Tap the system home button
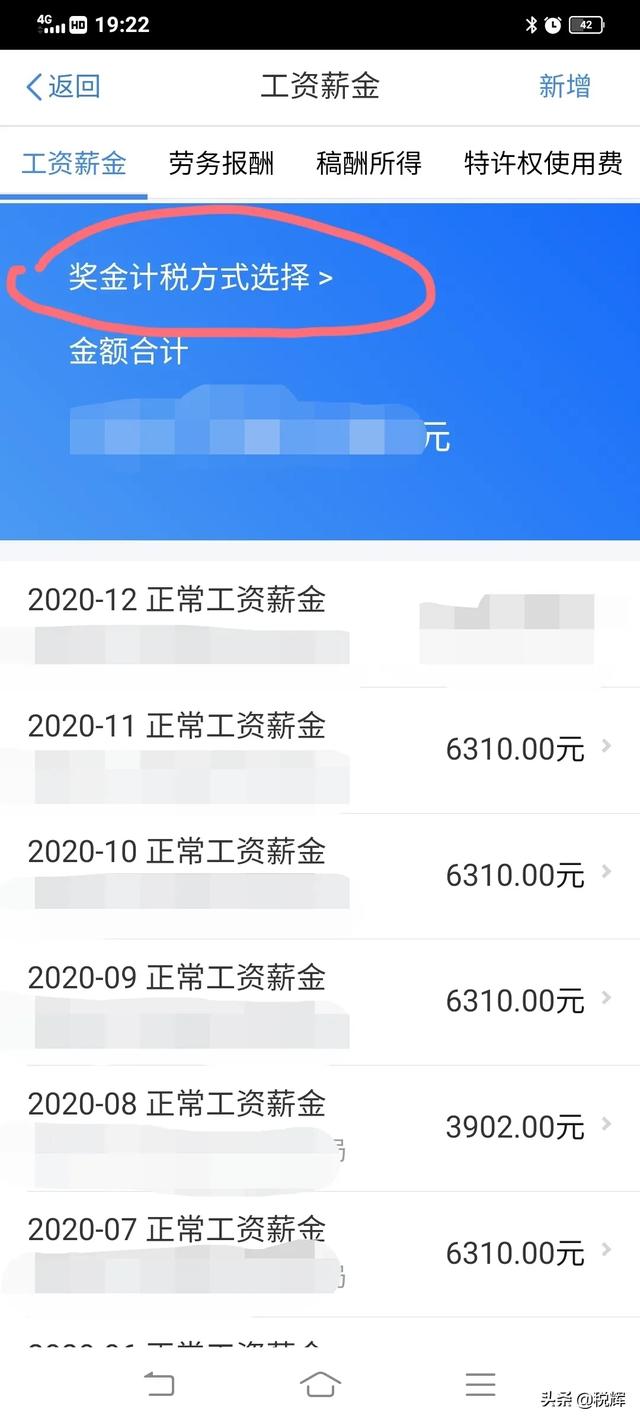The width and height of the screenshot is (640, 1422). point(320,1384)
